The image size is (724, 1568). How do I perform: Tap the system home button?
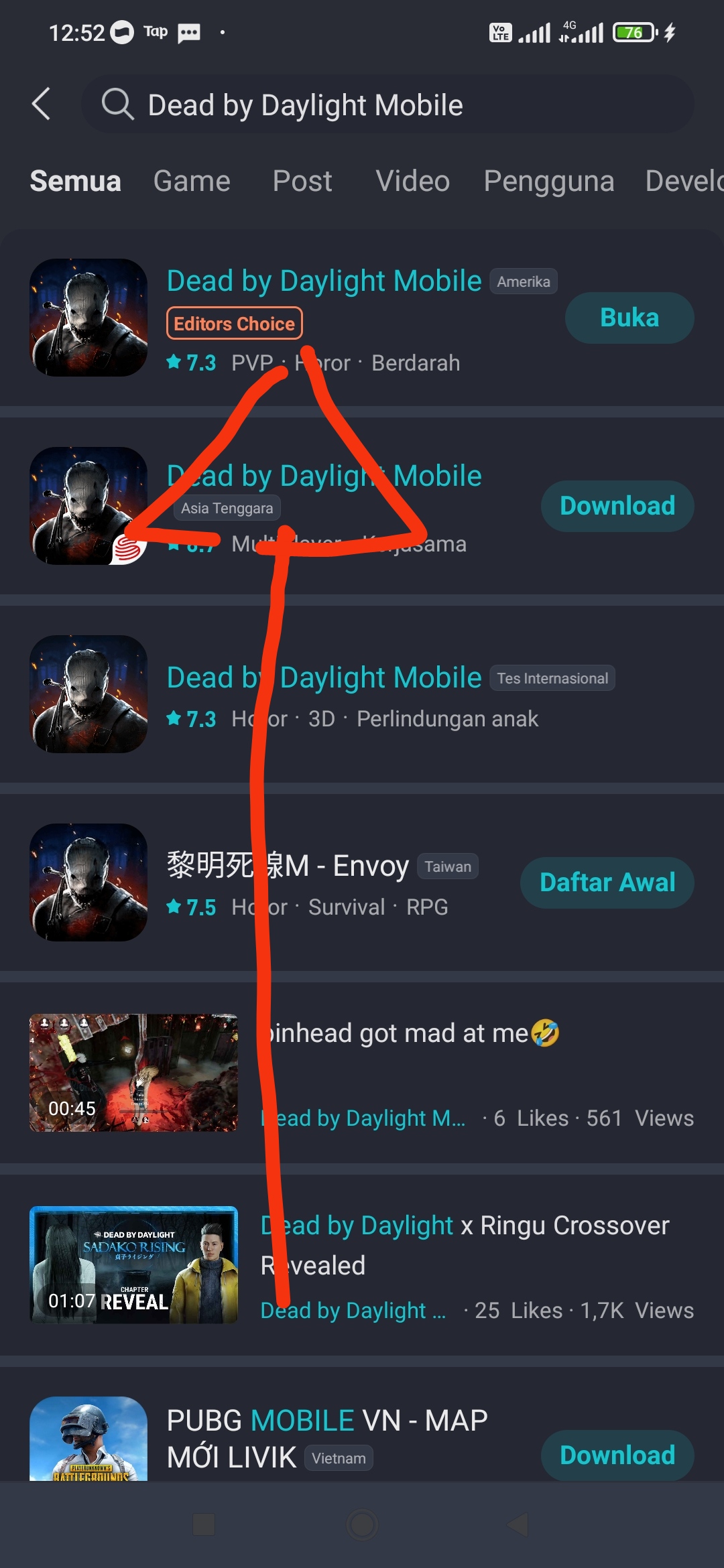pyautogui.click(x=362, y=1524)
